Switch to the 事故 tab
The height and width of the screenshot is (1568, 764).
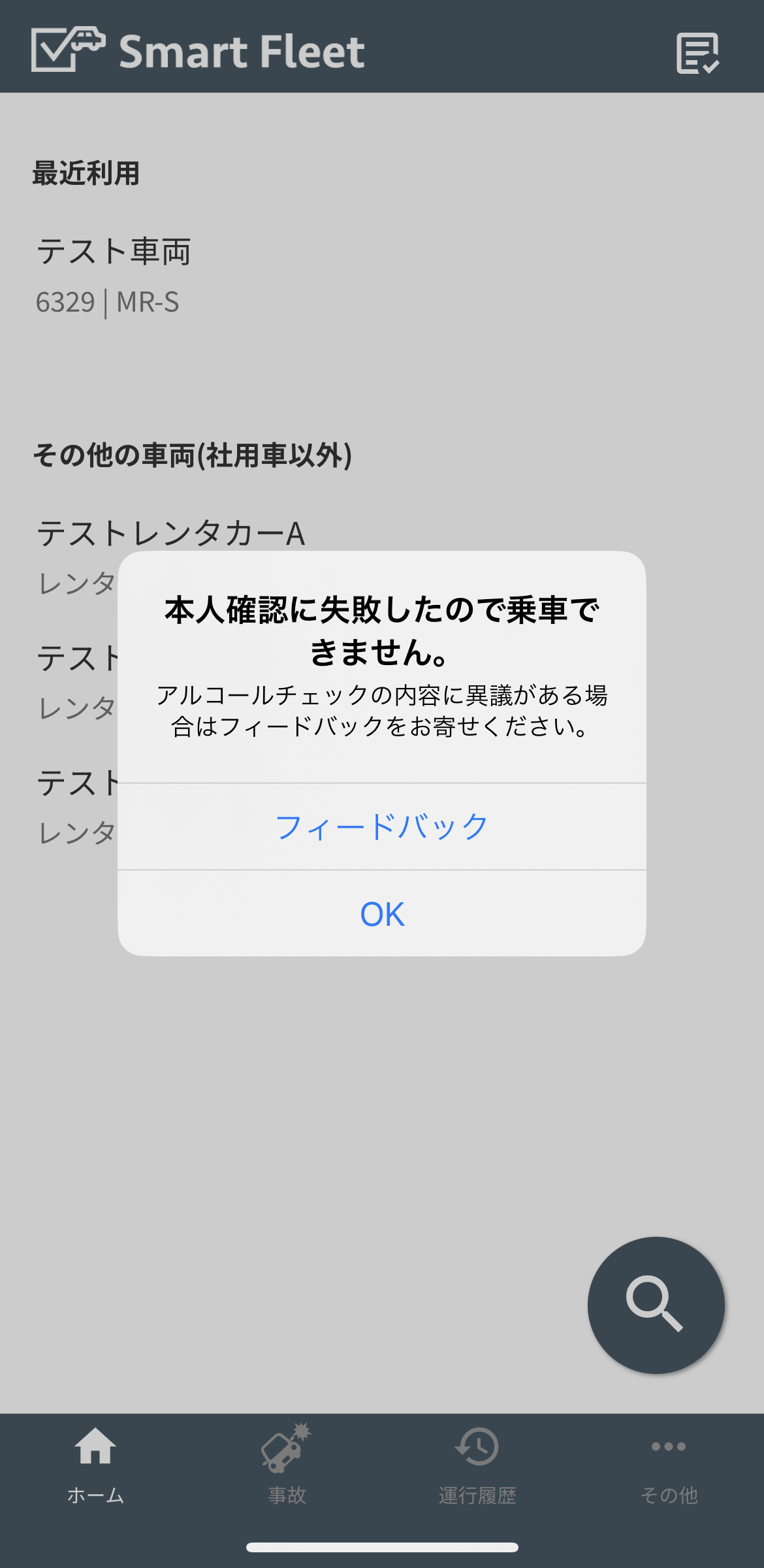[287, 1467]
